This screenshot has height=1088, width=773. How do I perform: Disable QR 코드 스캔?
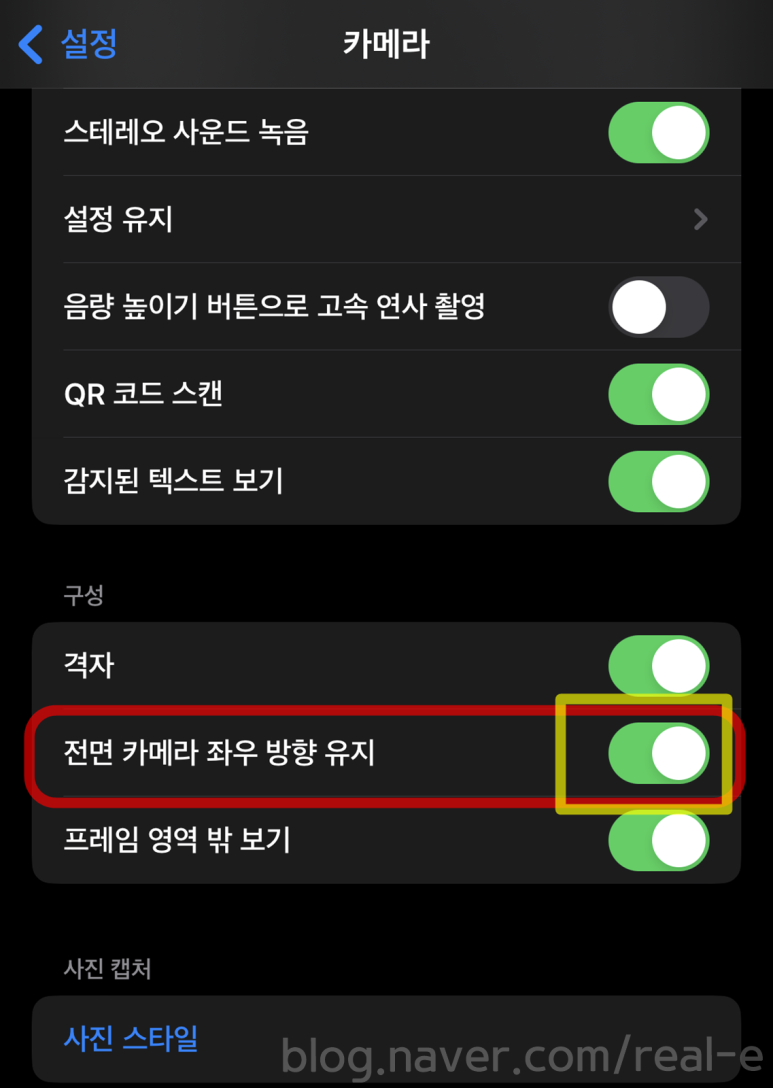coord(658,394)
